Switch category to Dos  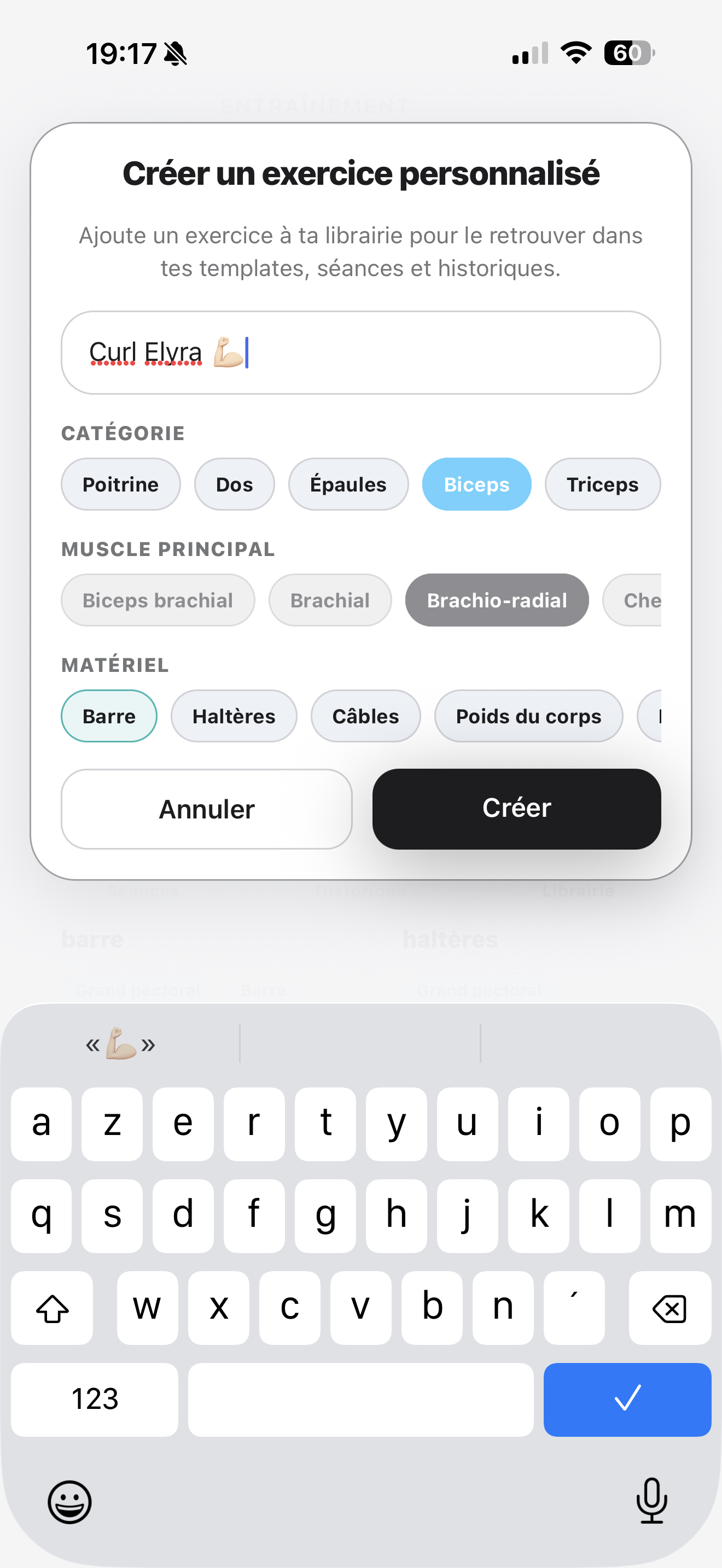234,484
